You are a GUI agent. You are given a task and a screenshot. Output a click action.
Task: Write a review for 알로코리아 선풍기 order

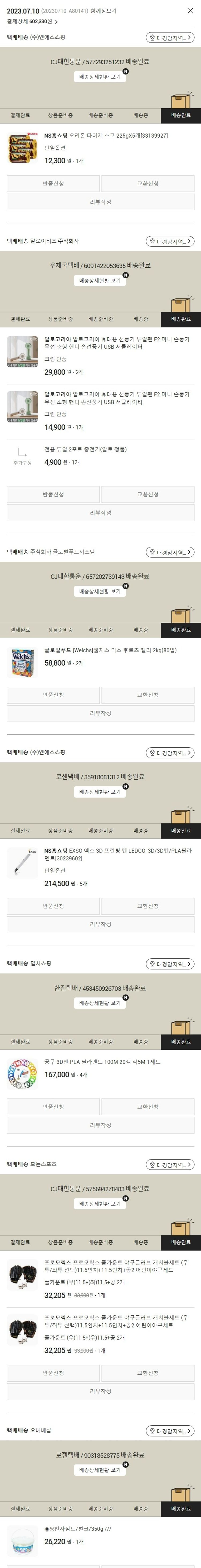(100, 512)
